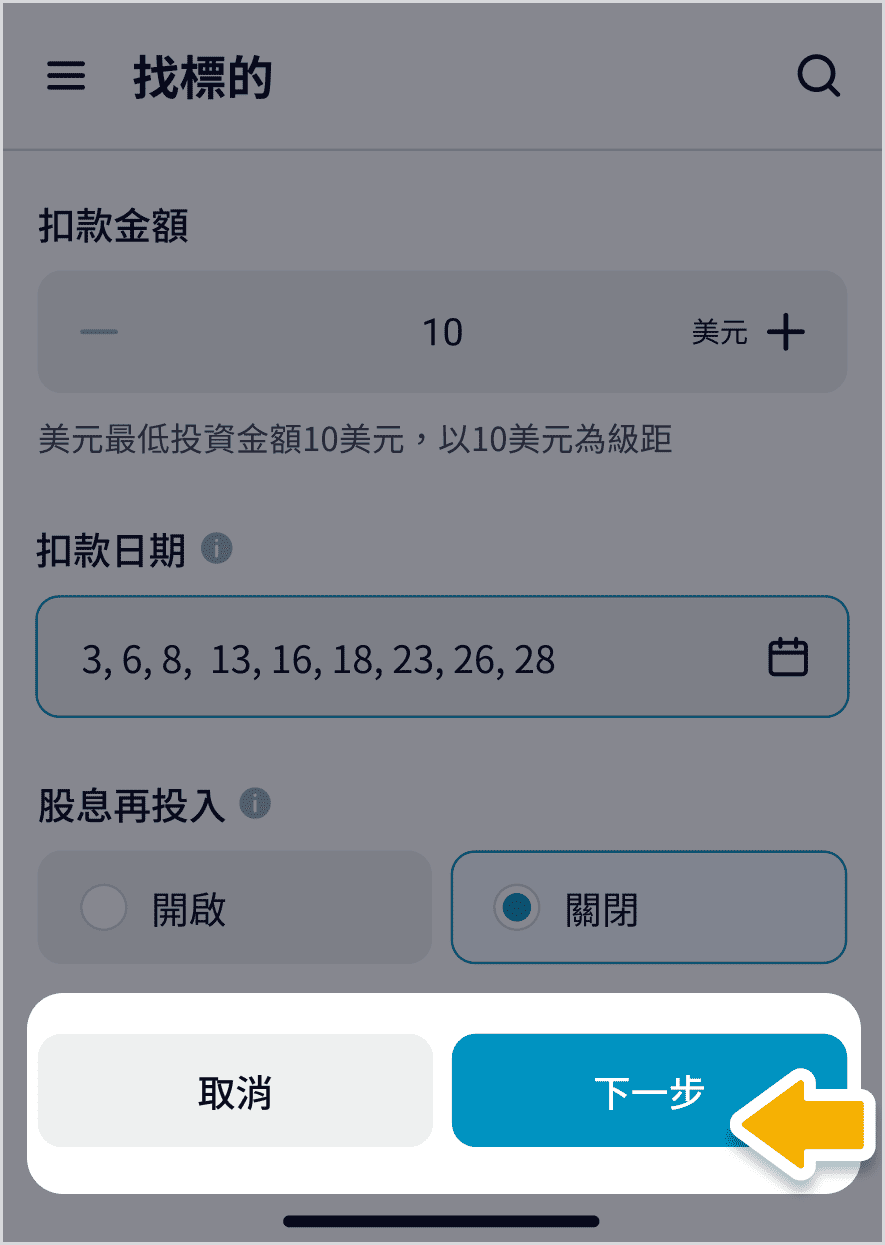Increase the 扣款金額 amount with plus
885x1245 pixels.
tap(786, 331)
